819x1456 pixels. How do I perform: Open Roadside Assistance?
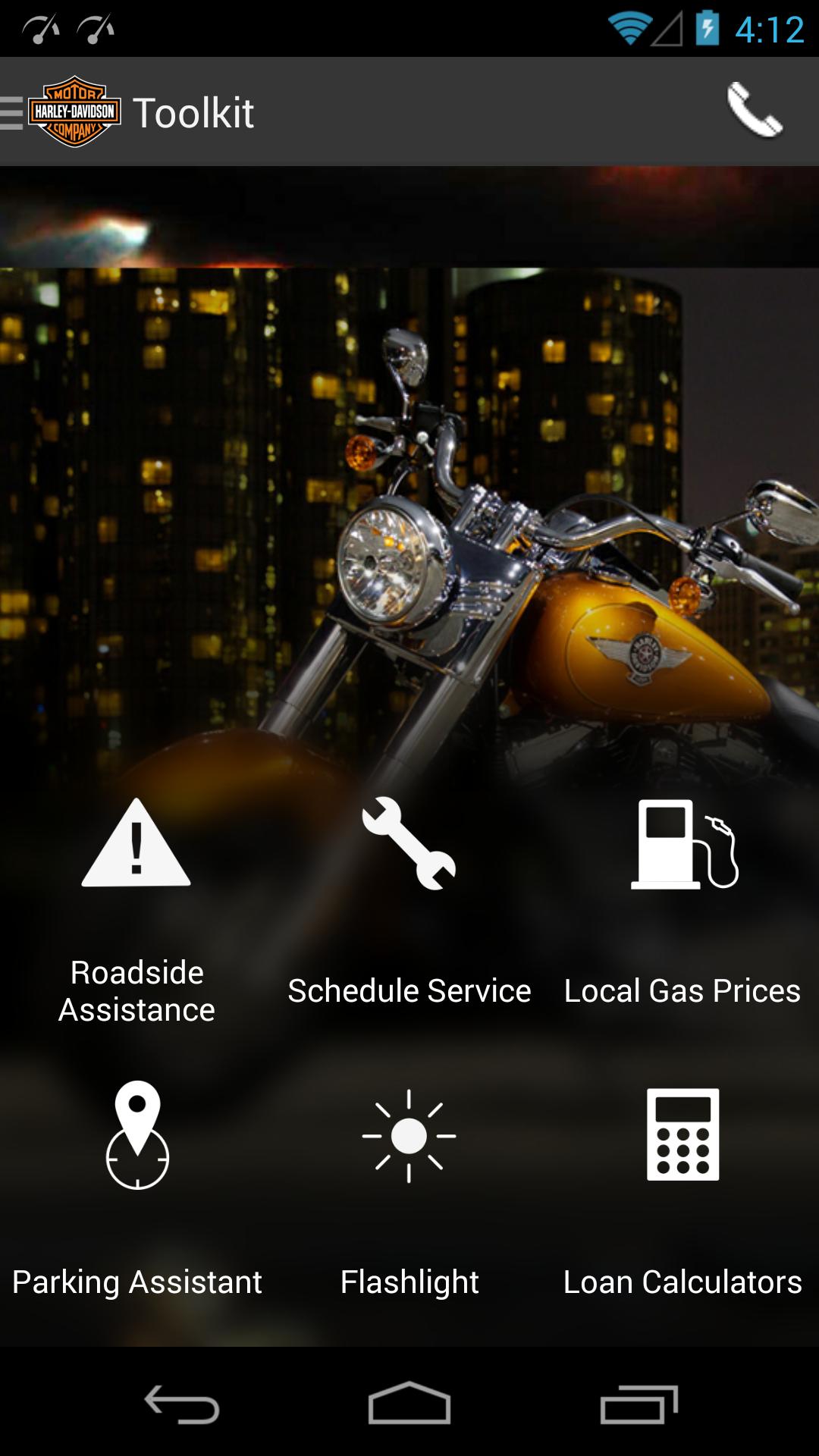[x=136, y=910]
